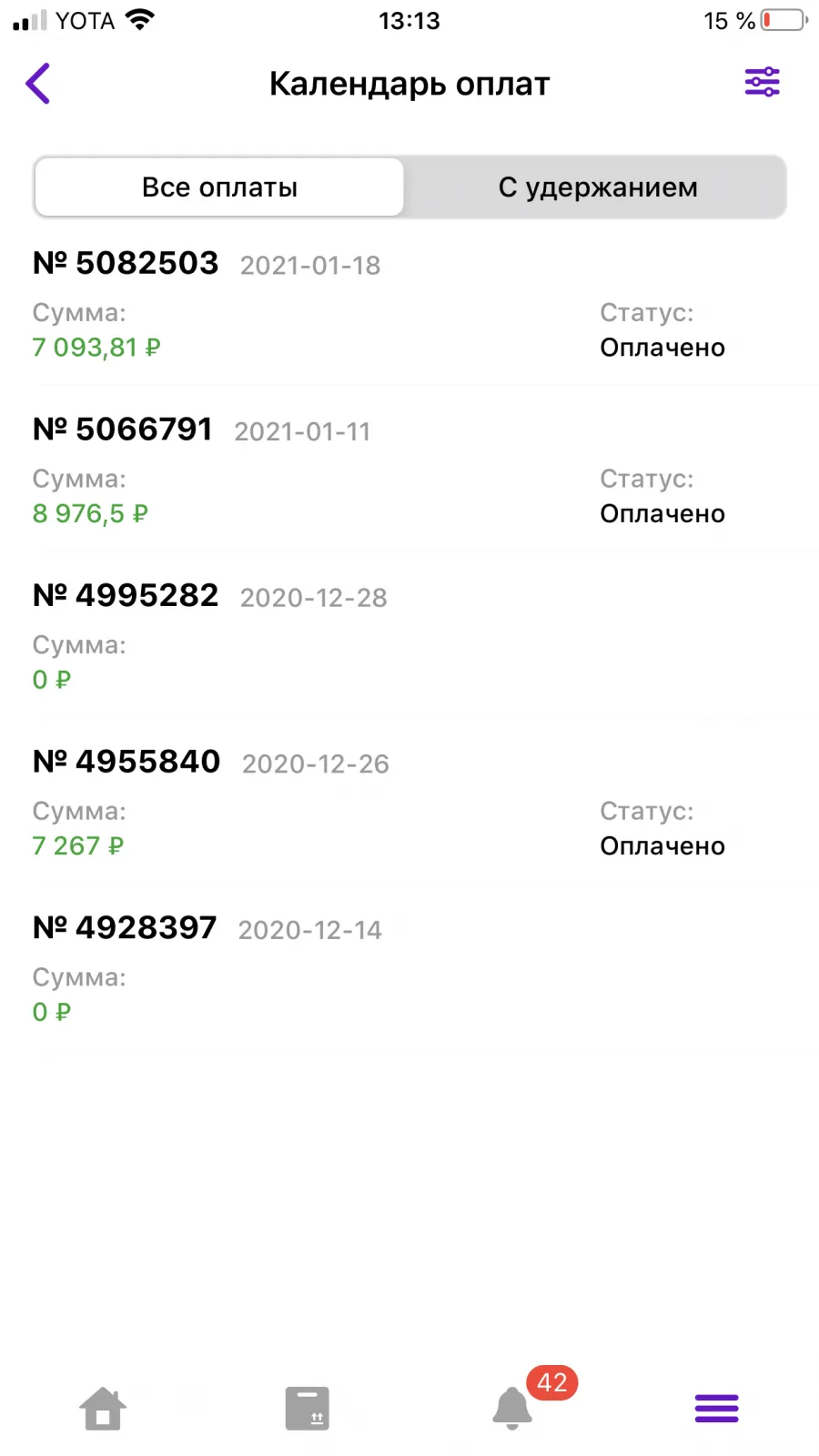Image resolution: width=819 pixels, height=1456 pixels.
Task: Open payment № 5066791
Action: point(409,470)
